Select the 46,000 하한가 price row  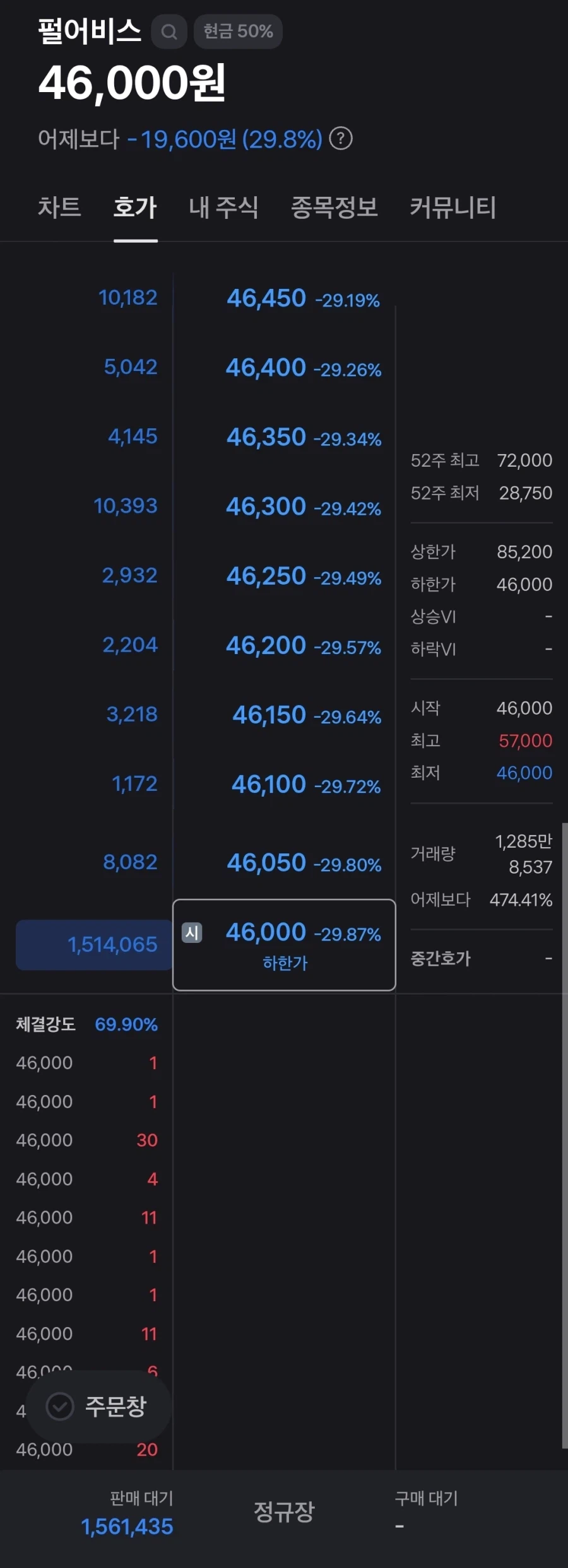click(283, 944)
